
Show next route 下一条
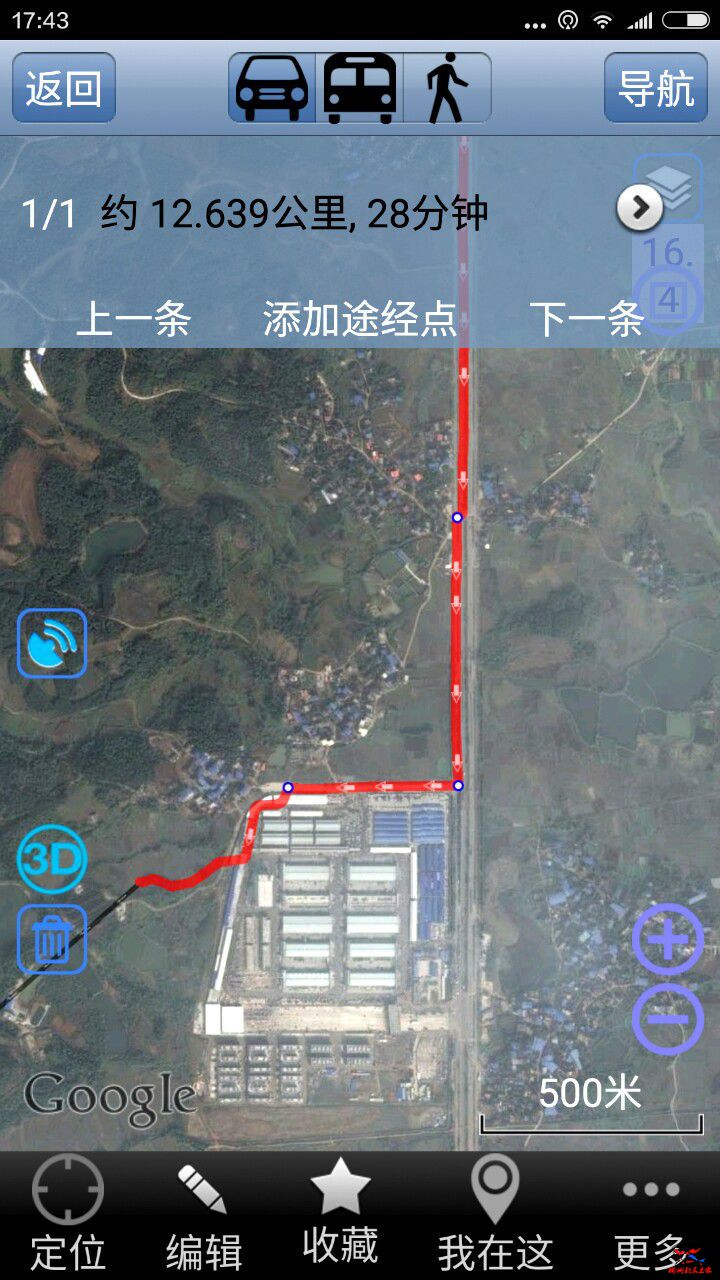[586, 320]
